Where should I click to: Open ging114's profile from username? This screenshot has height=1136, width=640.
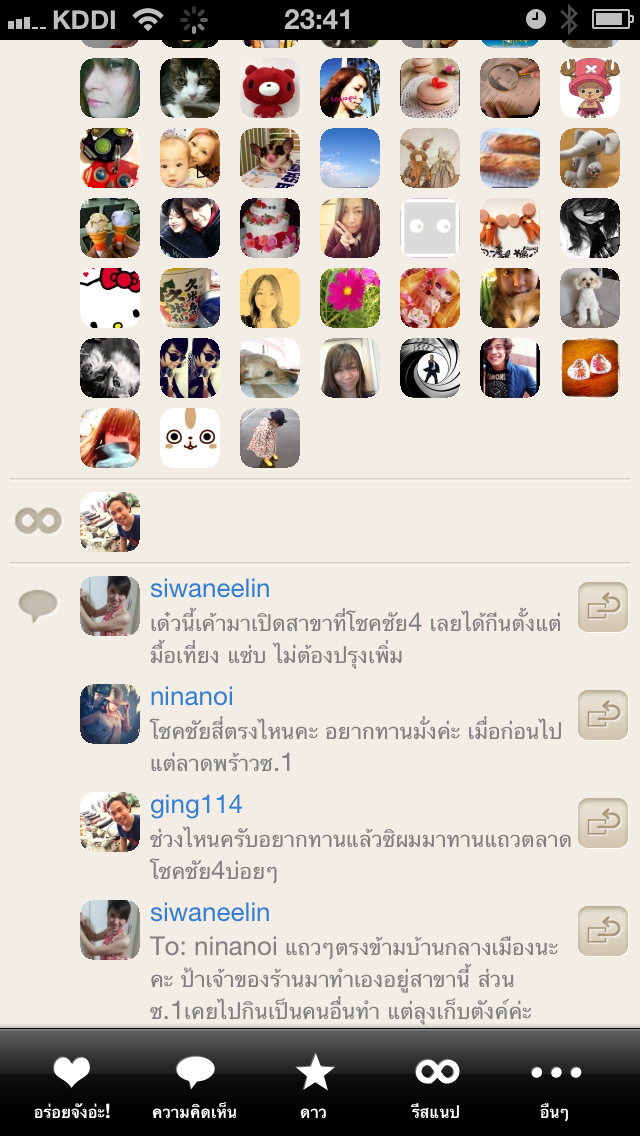[x=196, y=804]
